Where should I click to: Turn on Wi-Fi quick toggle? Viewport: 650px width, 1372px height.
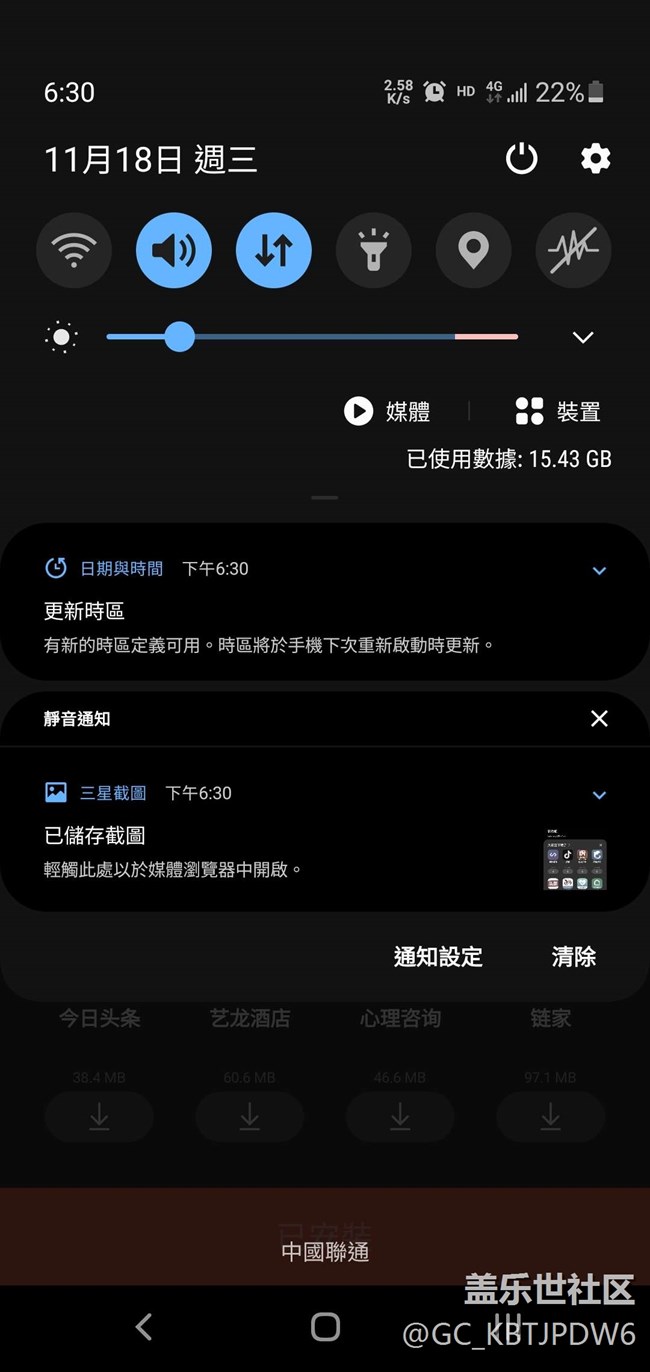(x=74, y=250)
